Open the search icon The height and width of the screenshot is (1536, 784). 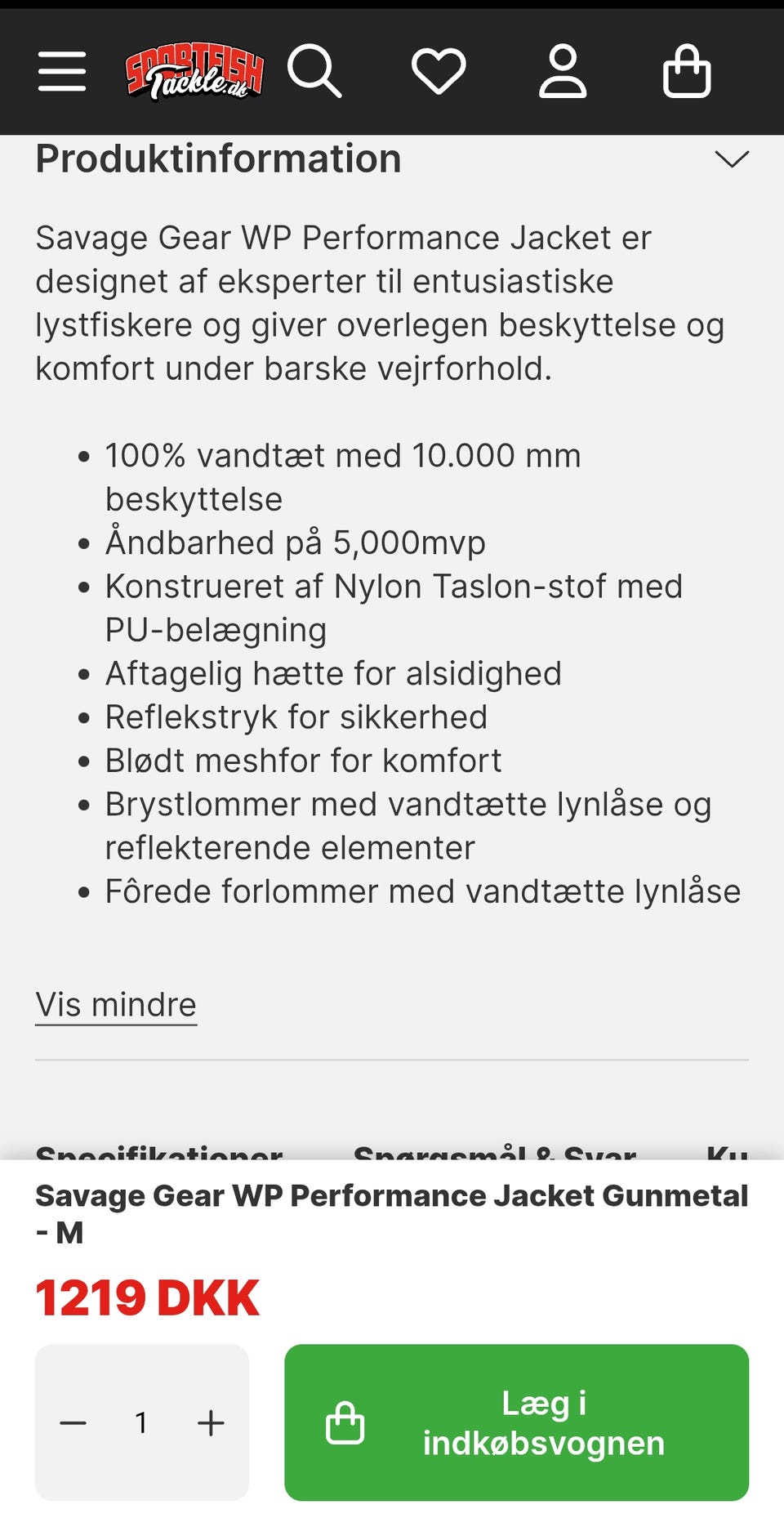click(x=316, y=72)
